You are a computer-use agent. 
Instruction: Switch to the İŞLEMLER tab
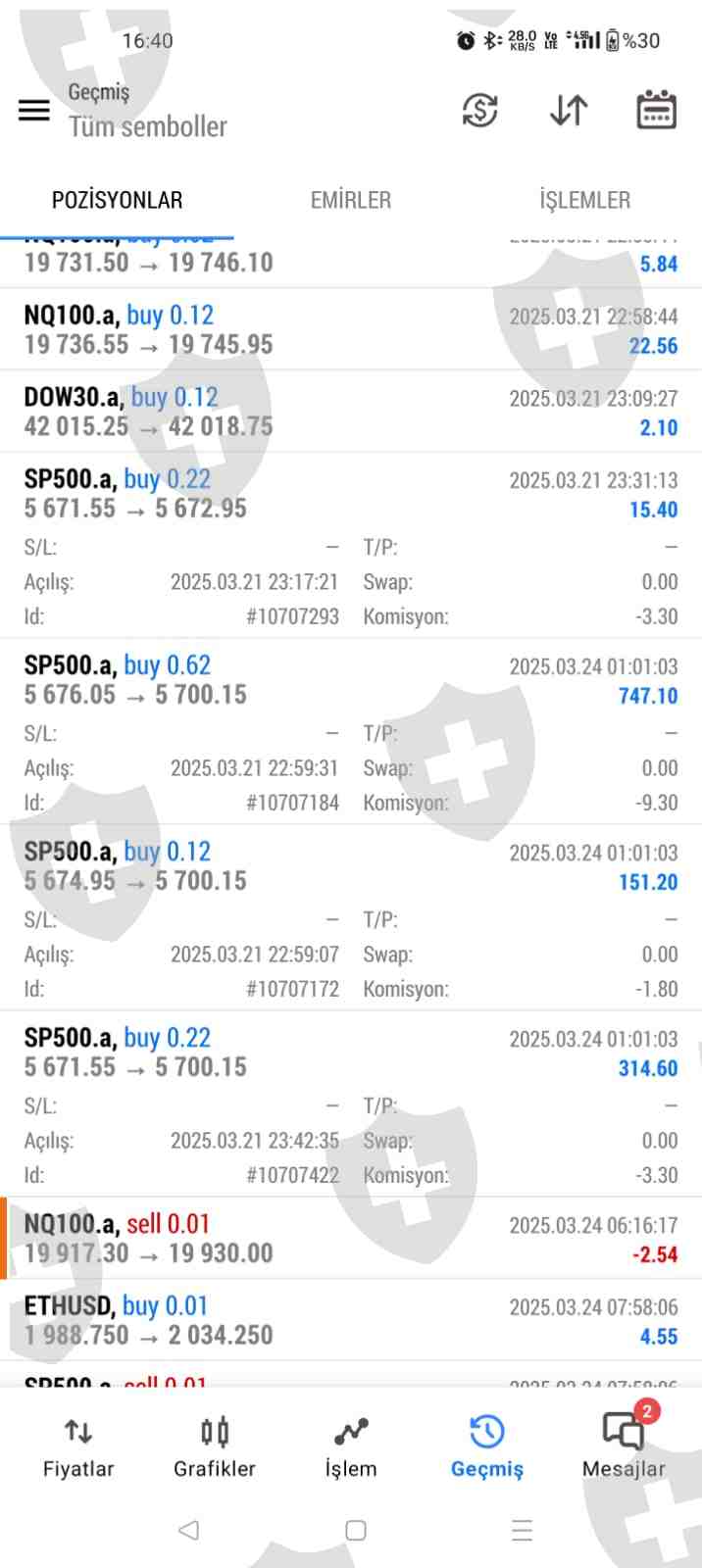point(584,200)
